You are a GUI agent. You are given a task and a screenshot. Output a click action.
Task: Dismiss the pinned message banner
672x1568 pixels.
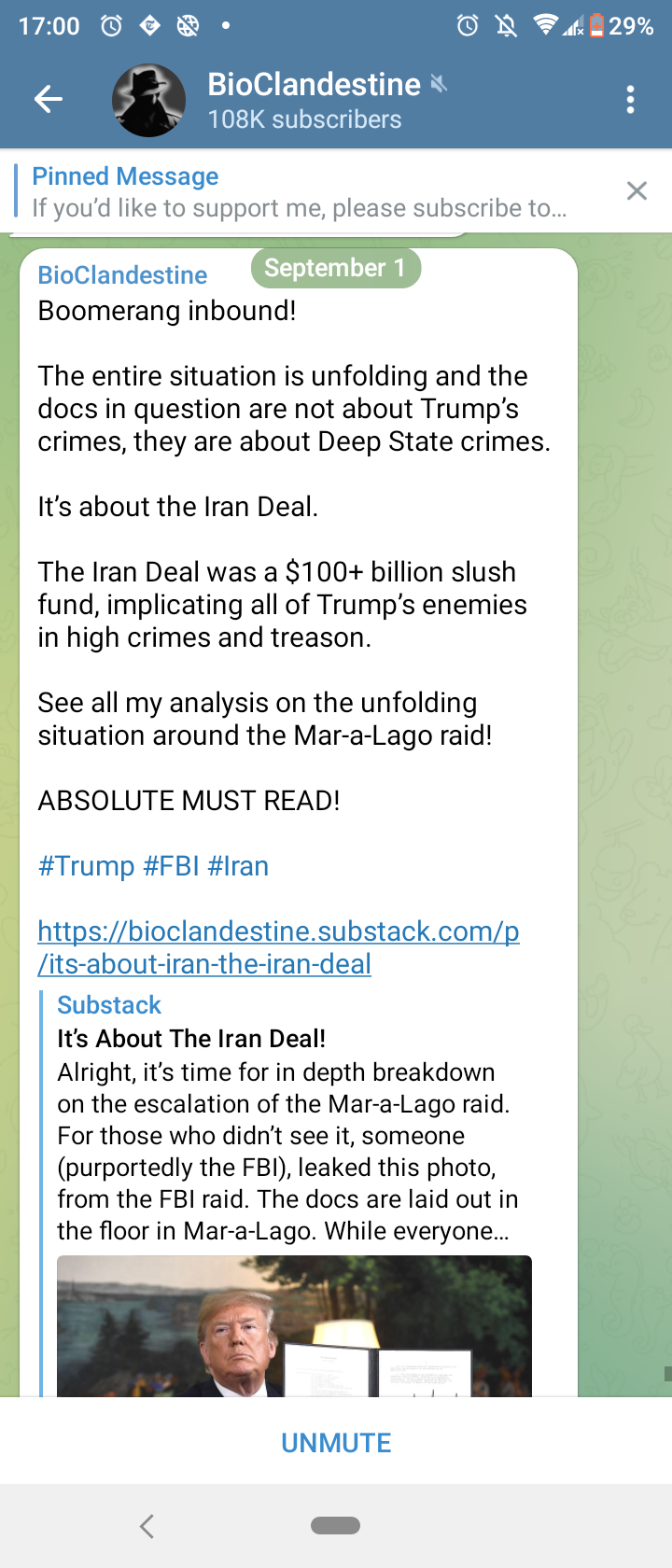(x=637, y=191)
